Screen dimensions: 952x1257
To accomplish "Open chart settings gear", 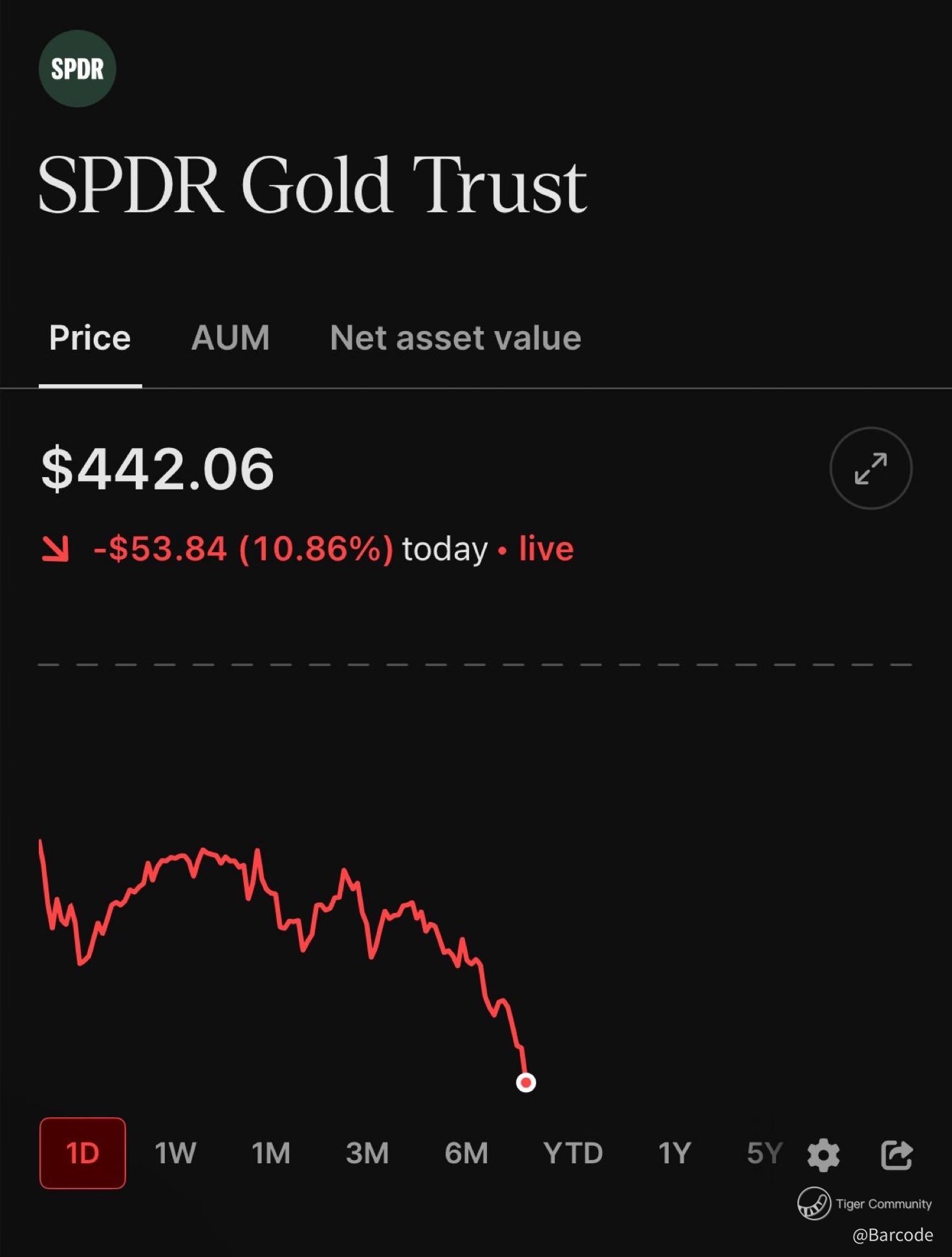I will point(823,1154).
